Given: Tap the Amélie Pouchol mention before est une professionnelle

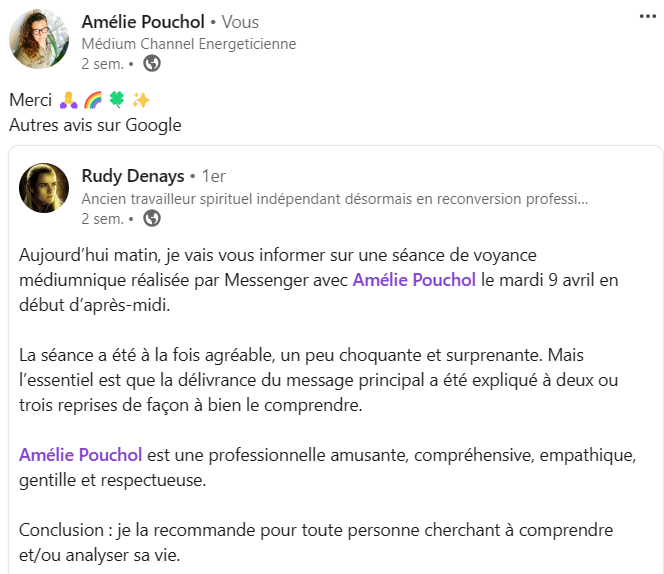Looking at the screenshot, I should coord(81,455).
